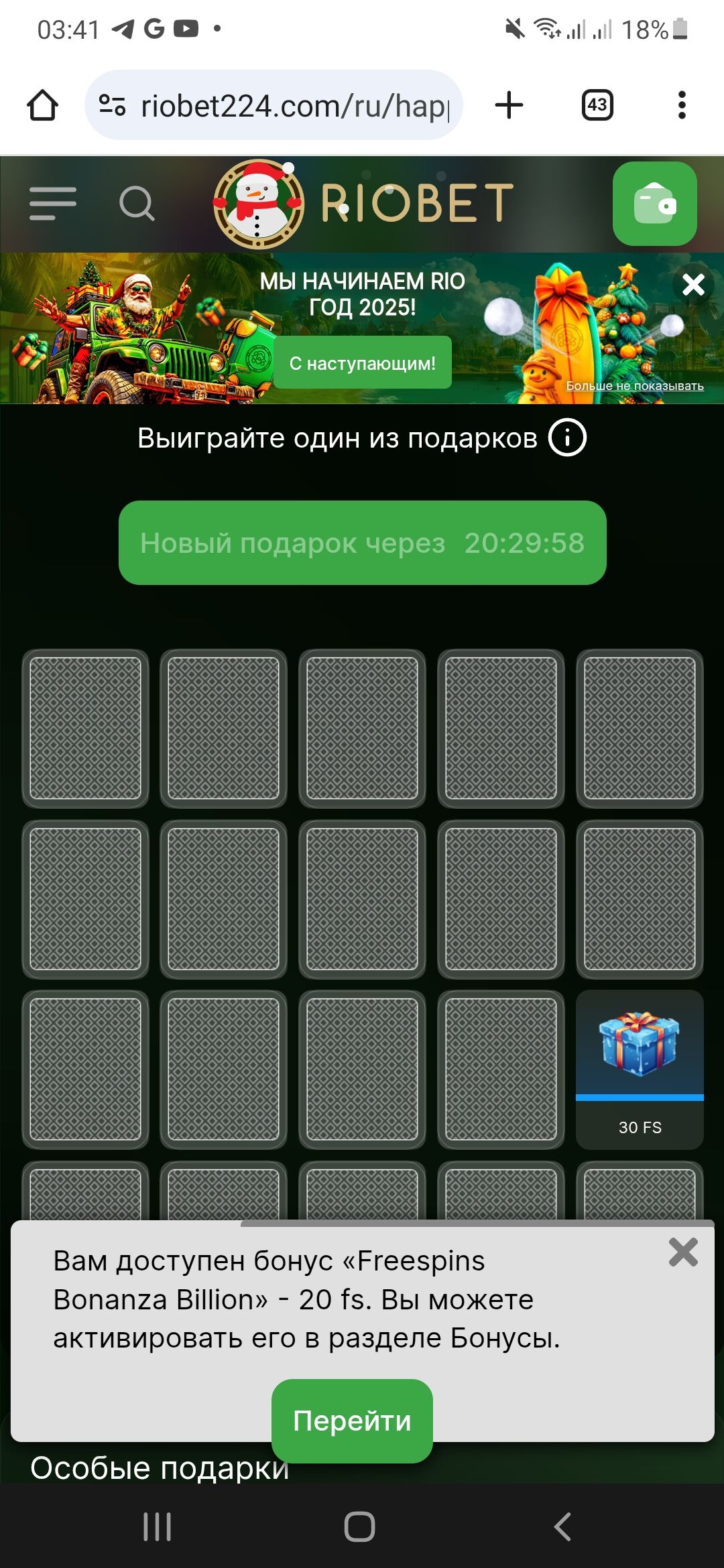The height and width of the screenshot is (1568, 724).
Task: Go to the browser home page
Action: pos(42,105)
